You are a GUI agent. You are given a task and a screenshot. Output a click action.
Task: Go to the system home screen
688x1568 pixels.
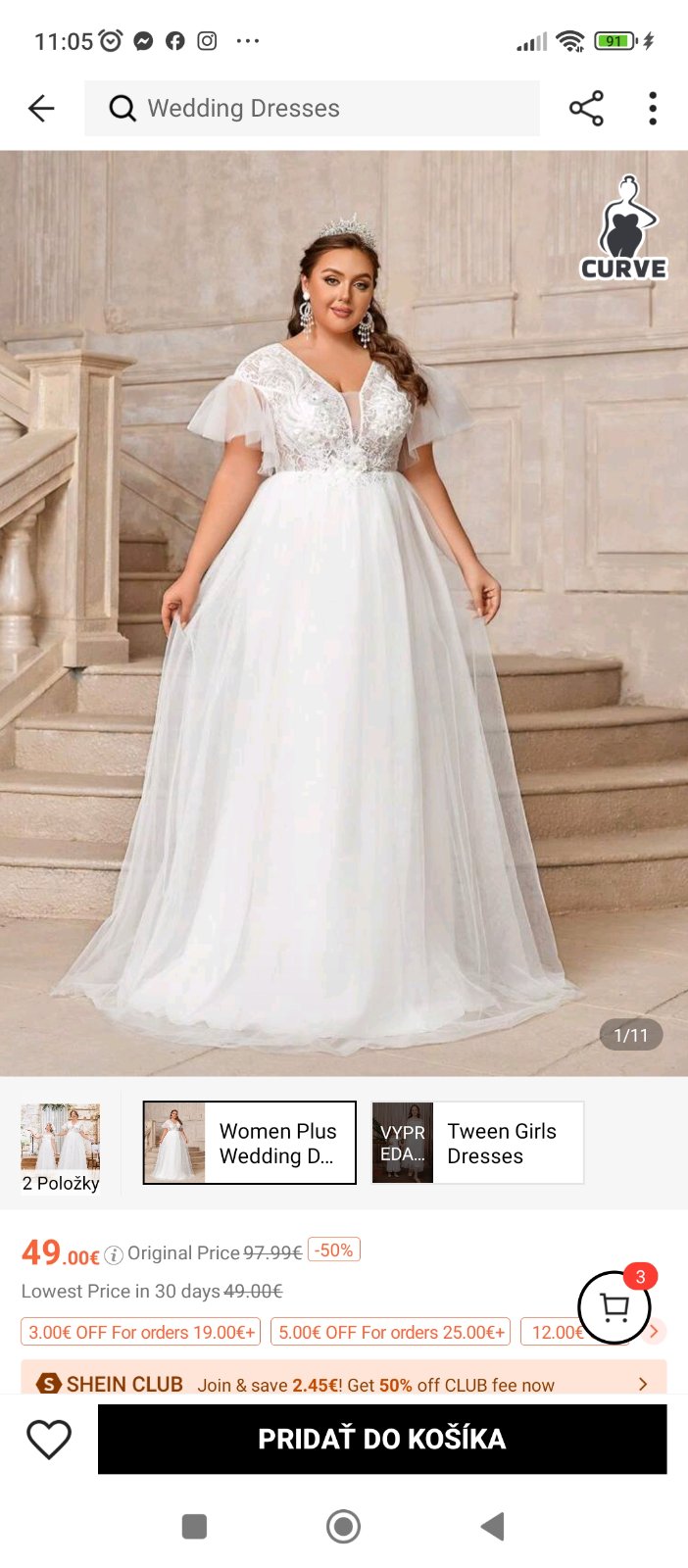[x=343, y=1526]
